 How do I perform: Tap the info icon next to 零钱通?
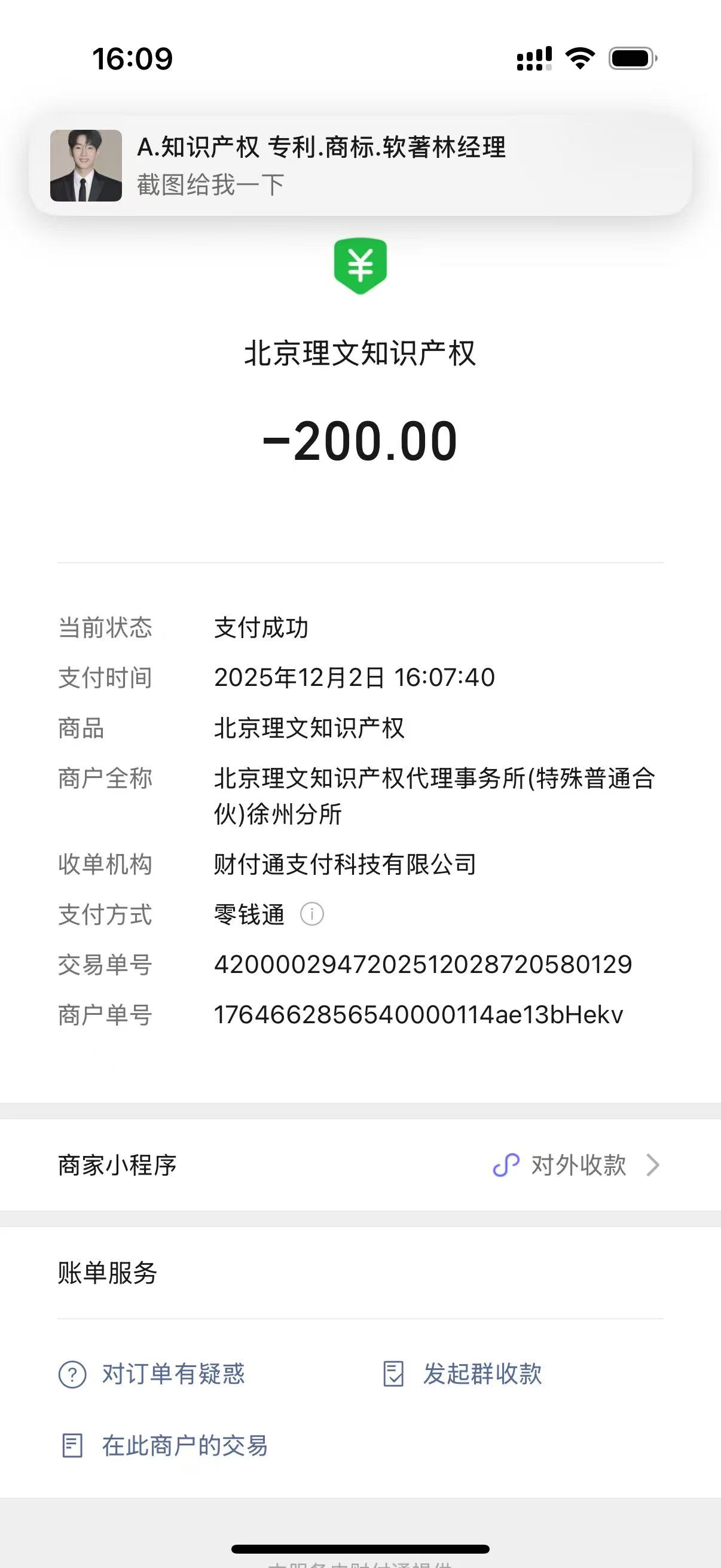pyautogui.click(x=312, y=914)
